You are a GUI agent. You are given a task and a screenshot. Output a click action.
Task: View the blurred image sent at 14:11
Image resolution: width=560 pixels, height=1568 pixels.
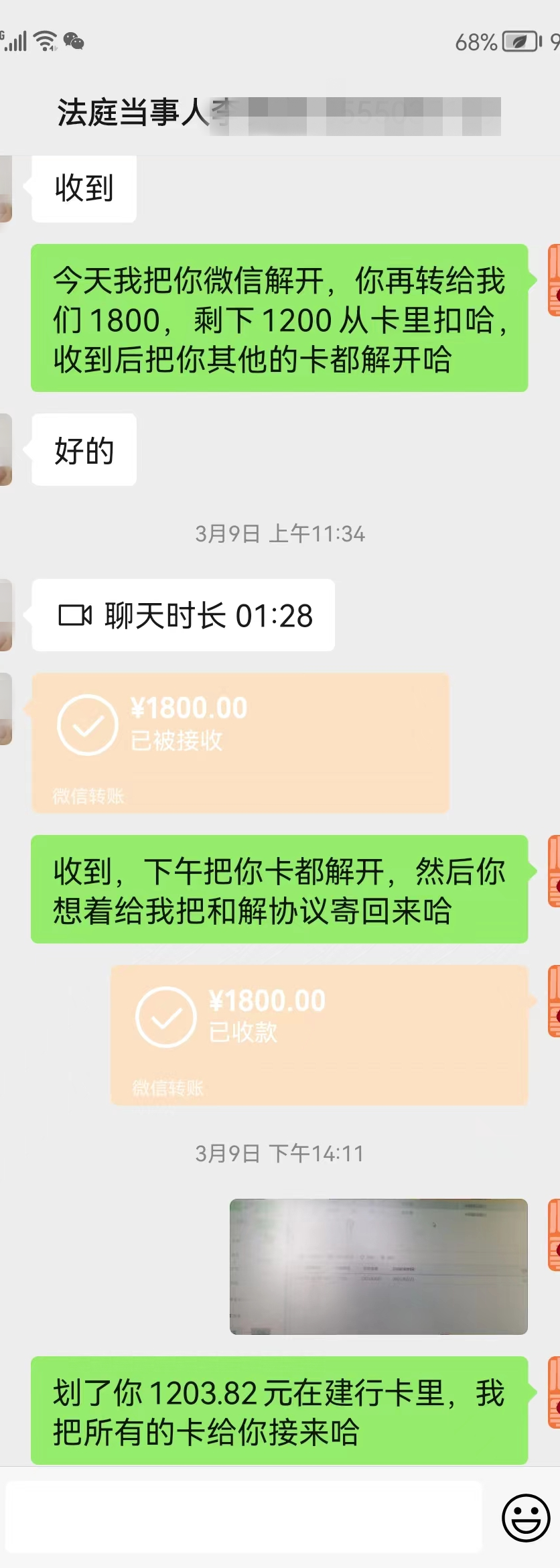pos(378,1266)
